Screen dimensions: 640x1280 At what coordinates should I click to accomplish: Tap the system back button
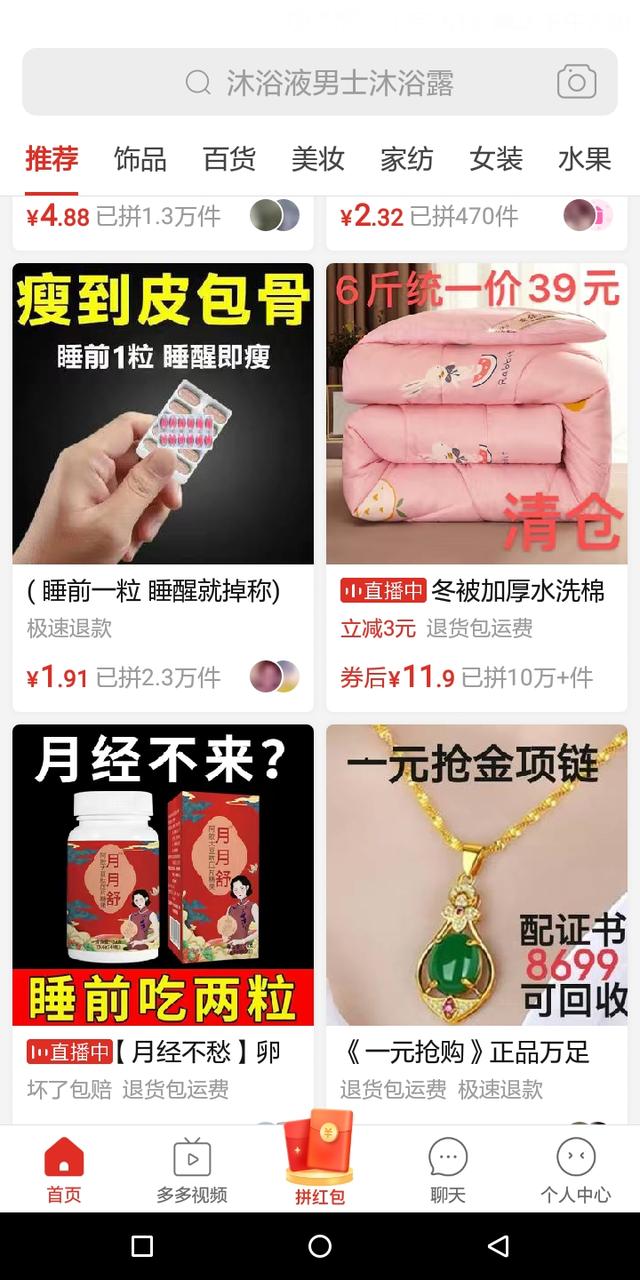(498, 1246)
